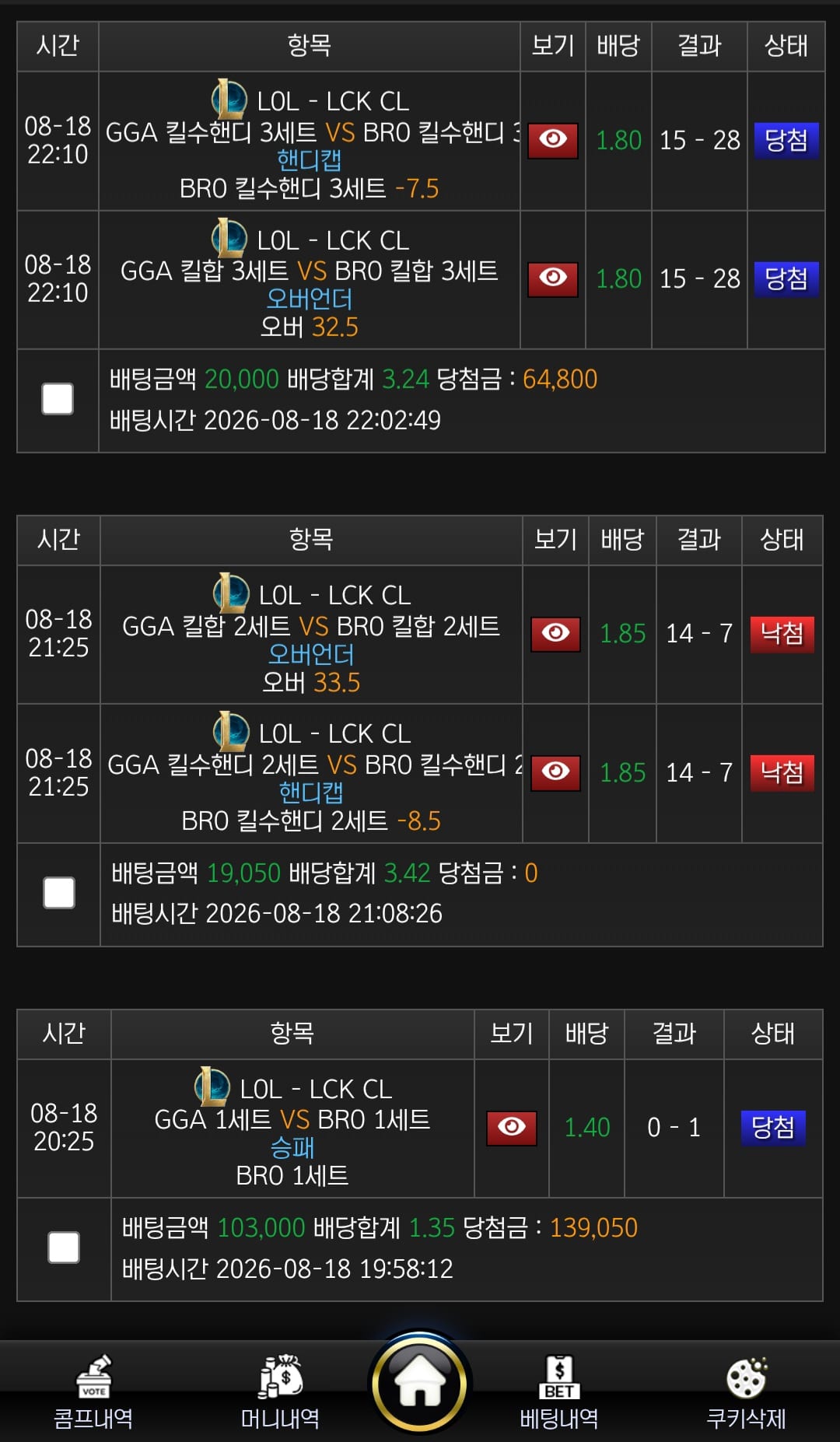This screenshot has height=1442, width=840.
Task: Go to home via the center house button
Action: coord(420,1384)
